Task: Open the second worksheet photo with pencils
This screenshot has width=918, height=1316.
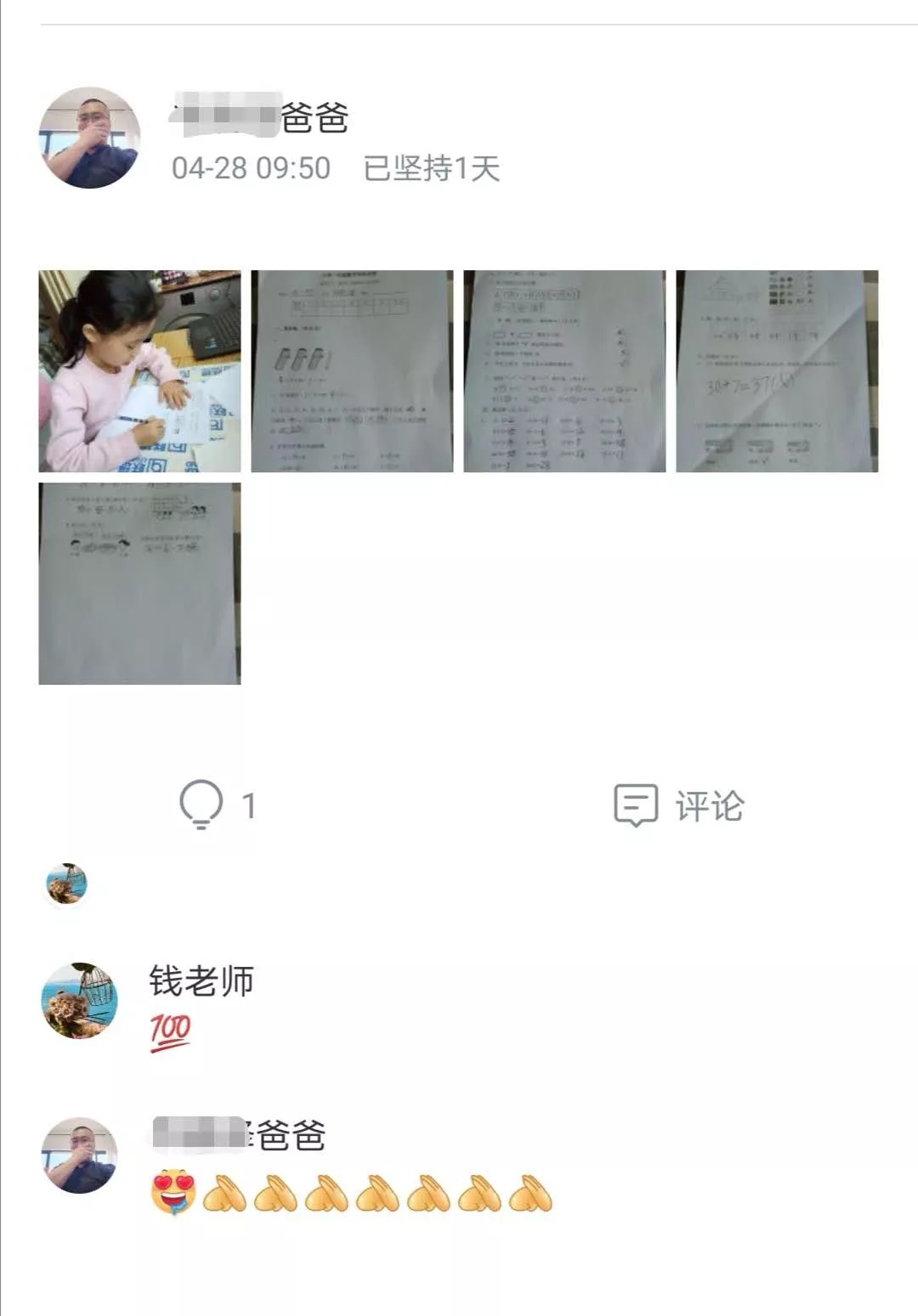Action: pos(352,371)
